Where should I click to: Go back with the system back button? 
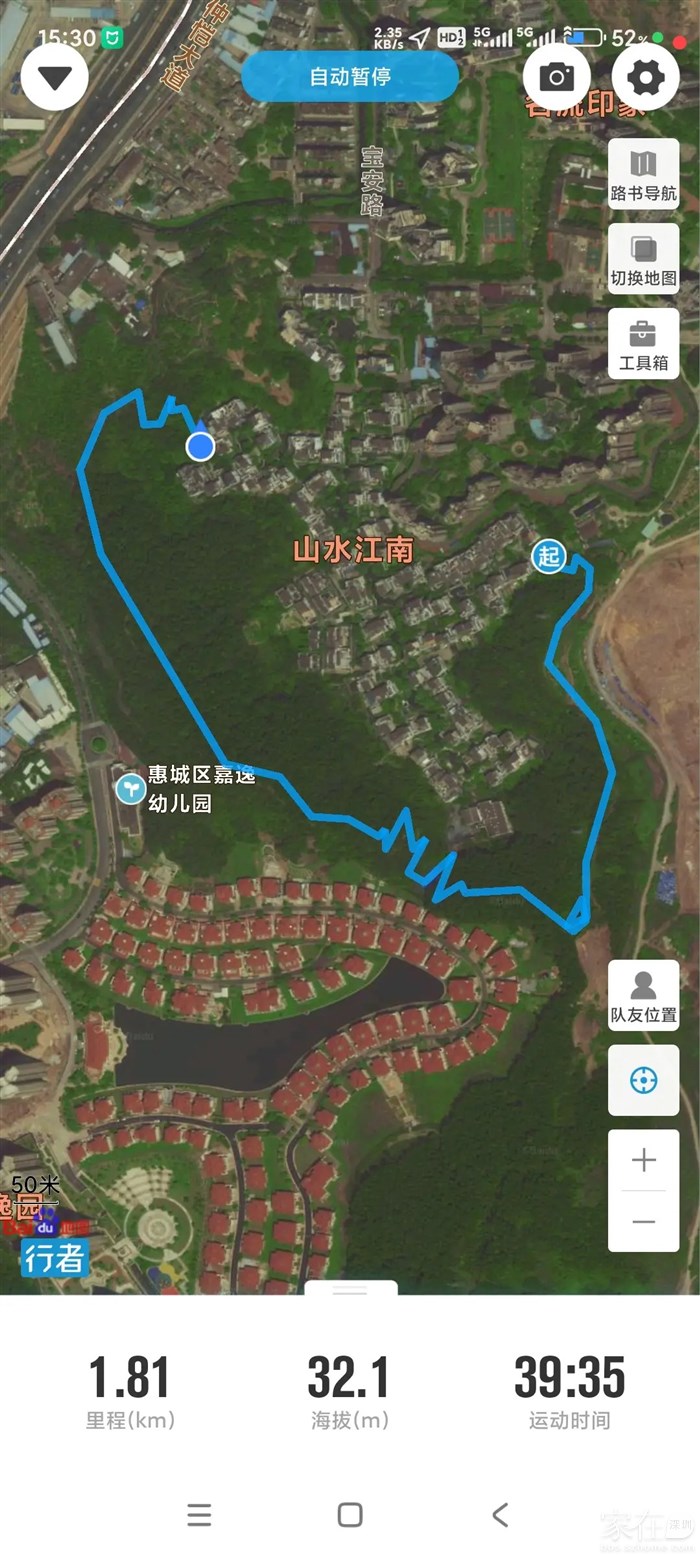coord(500,1515)
